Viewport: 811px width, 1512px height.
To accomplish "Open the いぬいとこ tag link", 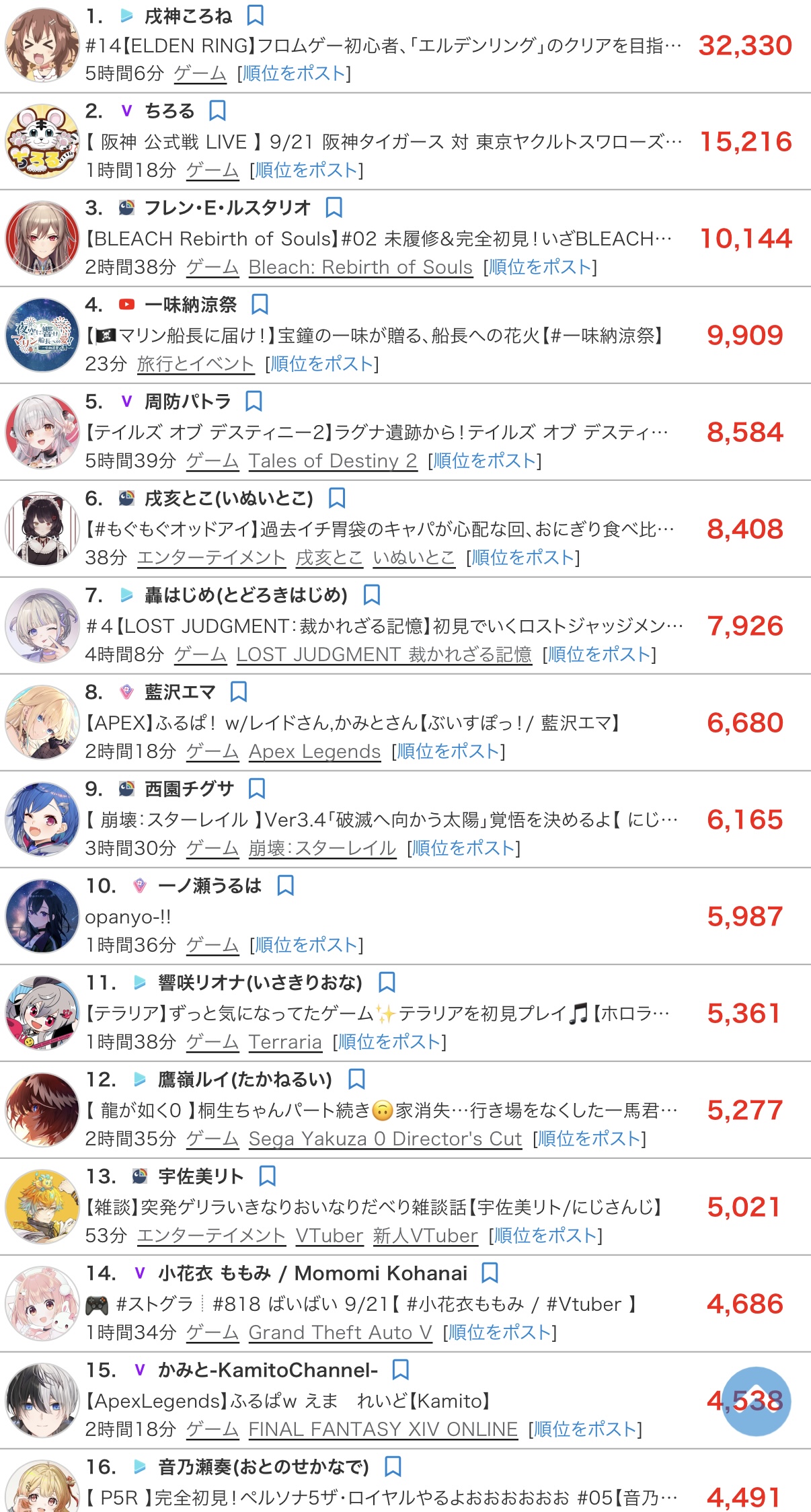I will [414, 558].
